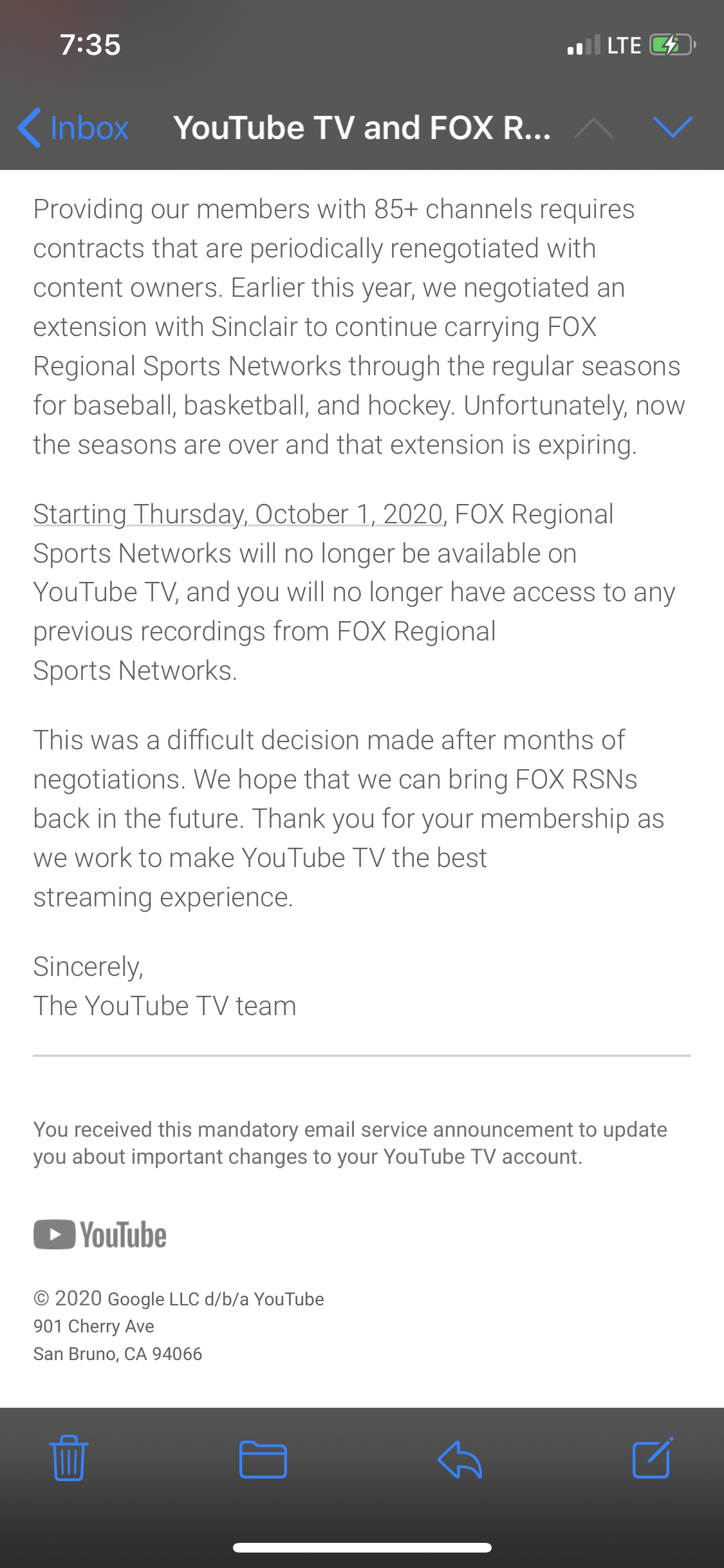This screenshot has width=724, height=1568.
Task: Compose a new email
Action: click(x=653, y=1458)
